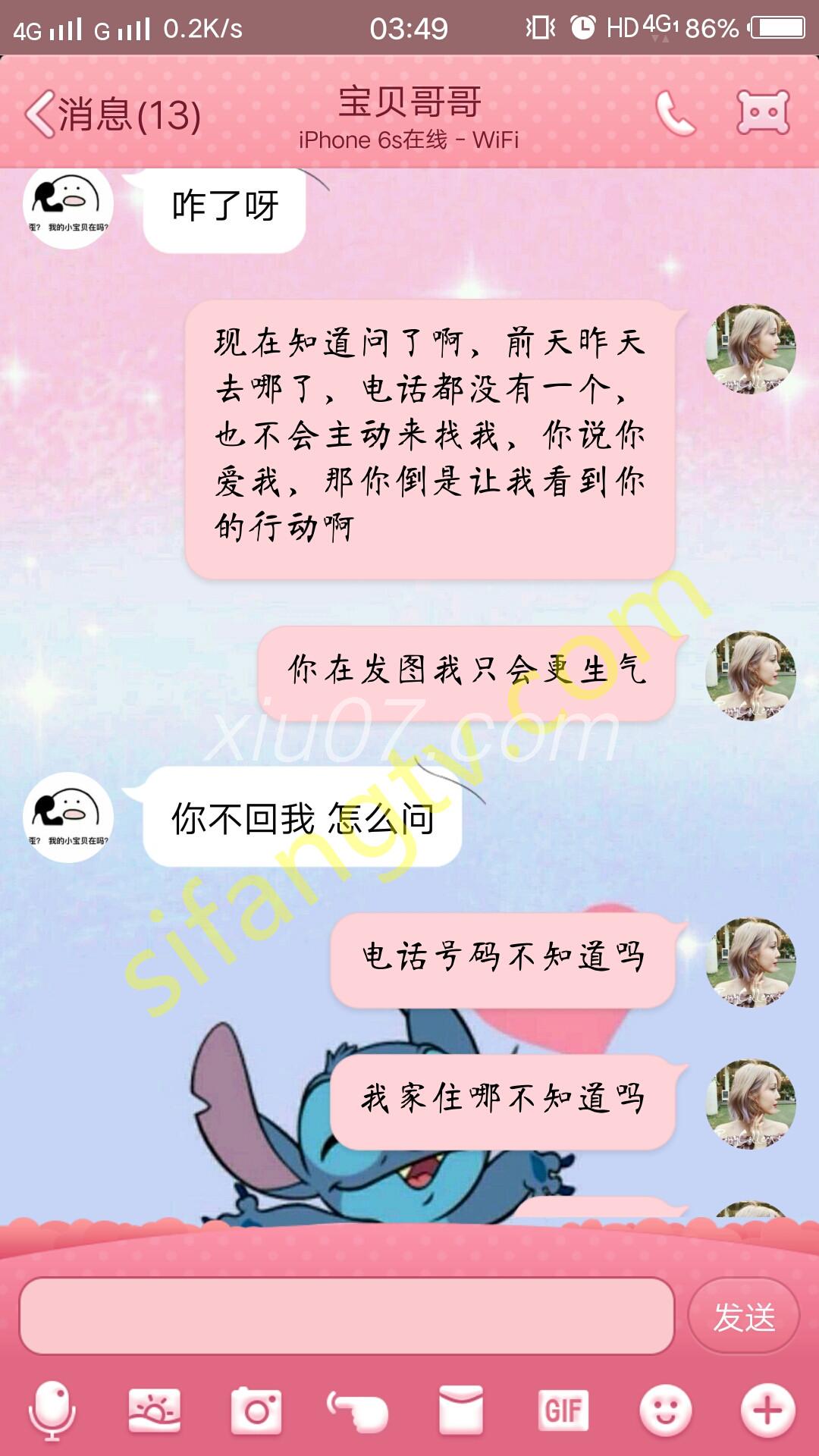The width and height of the screenshot is (819, 1456).
Task: Open the photo gallery picker
Action: 155,1410
